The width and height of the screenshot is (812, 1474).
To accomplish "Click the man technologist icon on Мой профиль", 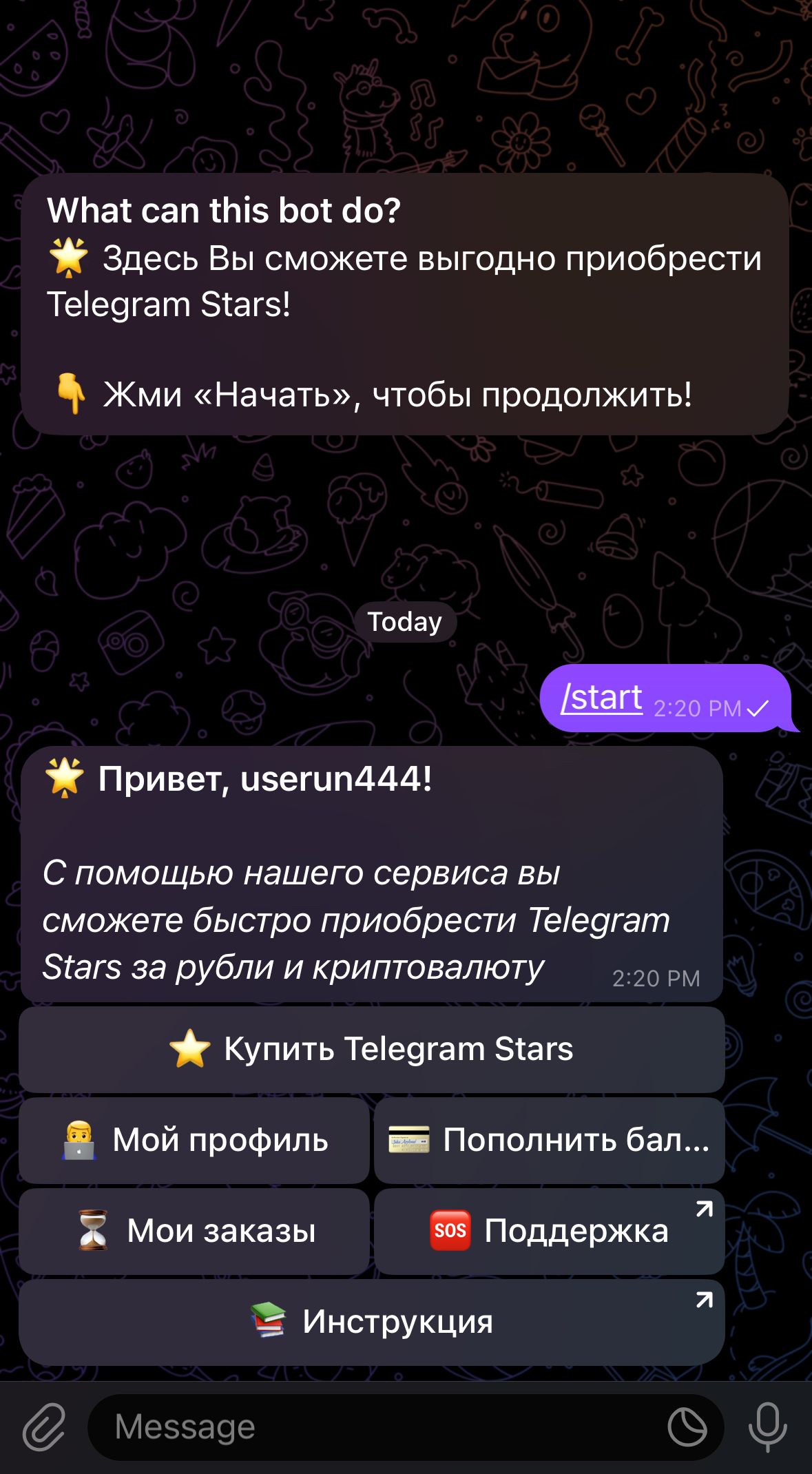I will pos(79,1140).
